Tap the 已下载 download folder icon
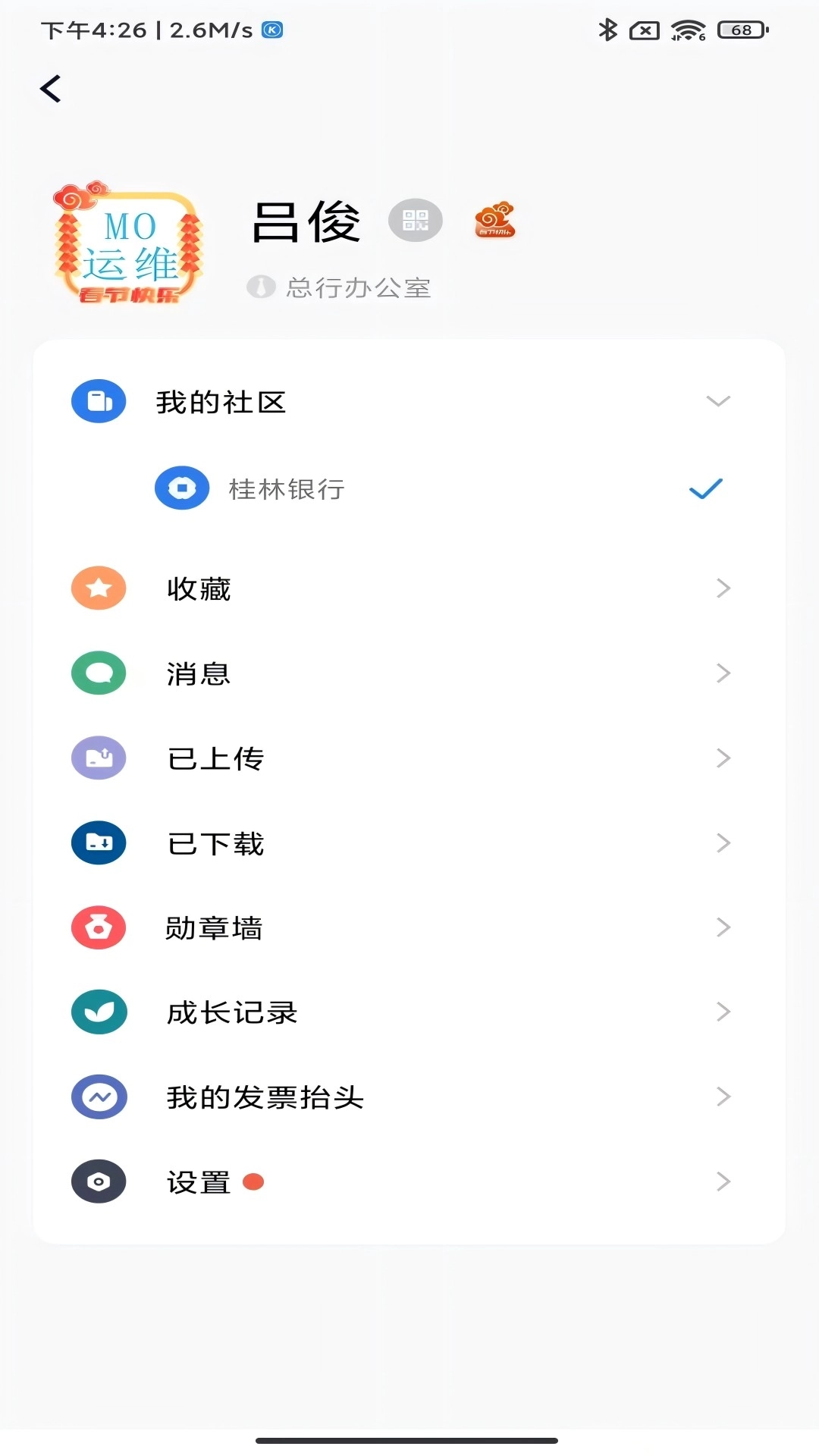Screen dimensions: 819x1456 coord(98,843)
